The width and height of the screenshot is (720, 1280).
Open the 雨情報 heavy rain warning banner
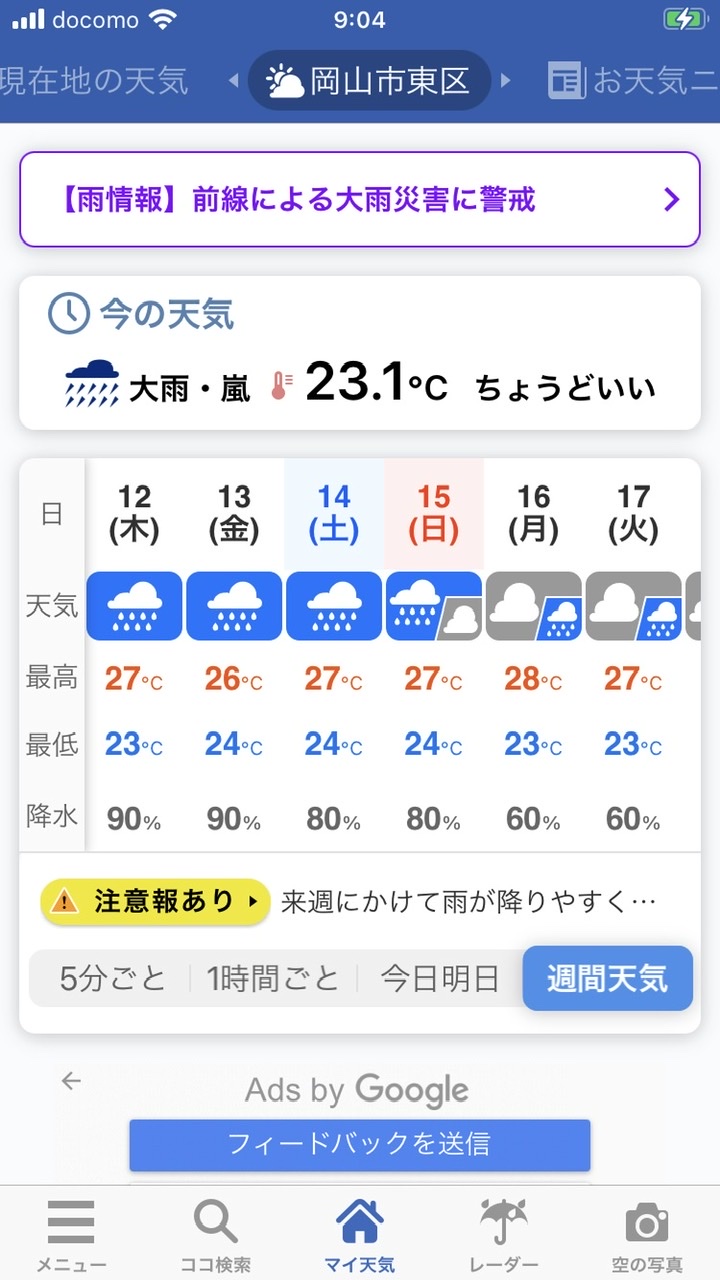360,200
